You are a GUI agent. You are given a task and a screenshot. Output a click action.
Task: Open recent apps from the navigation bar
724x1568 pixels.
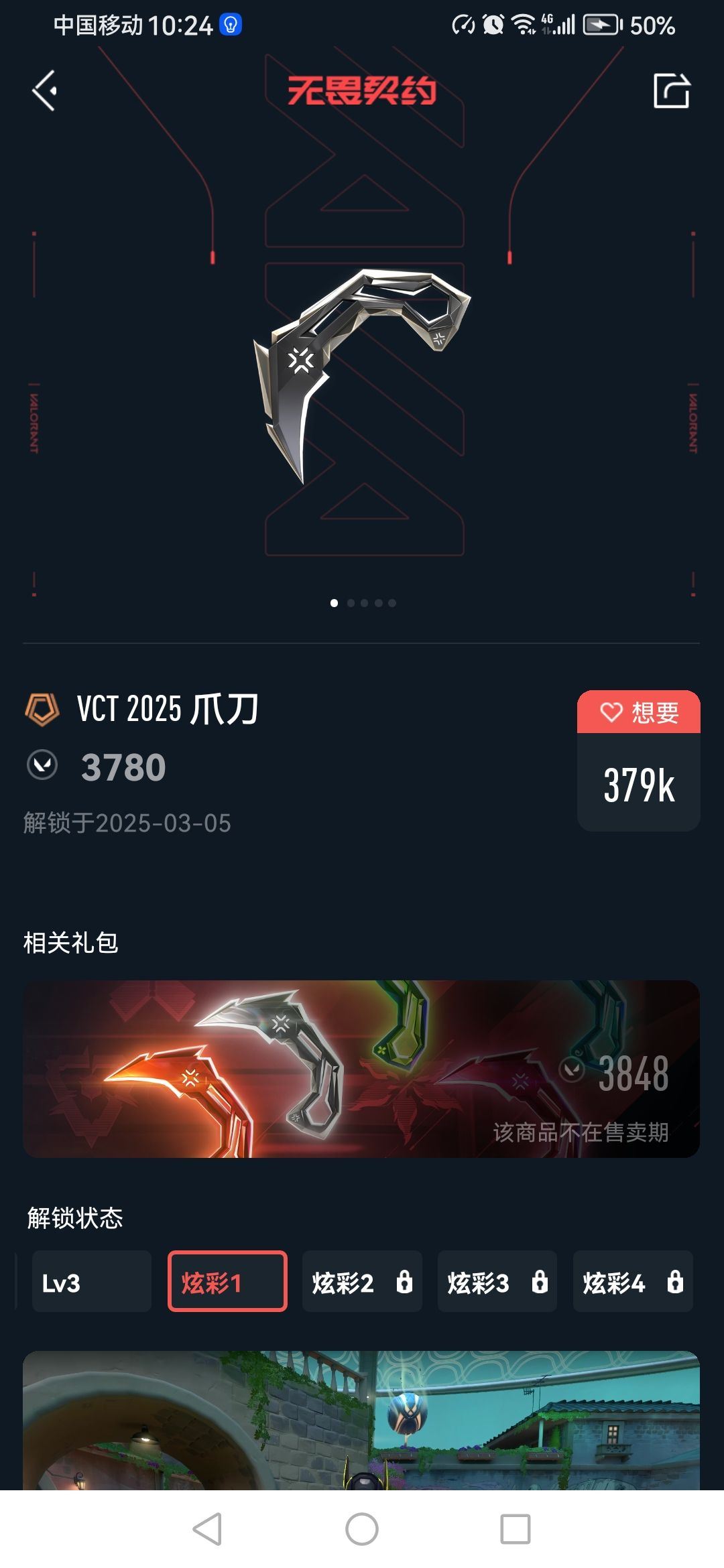coord(515,1530)
